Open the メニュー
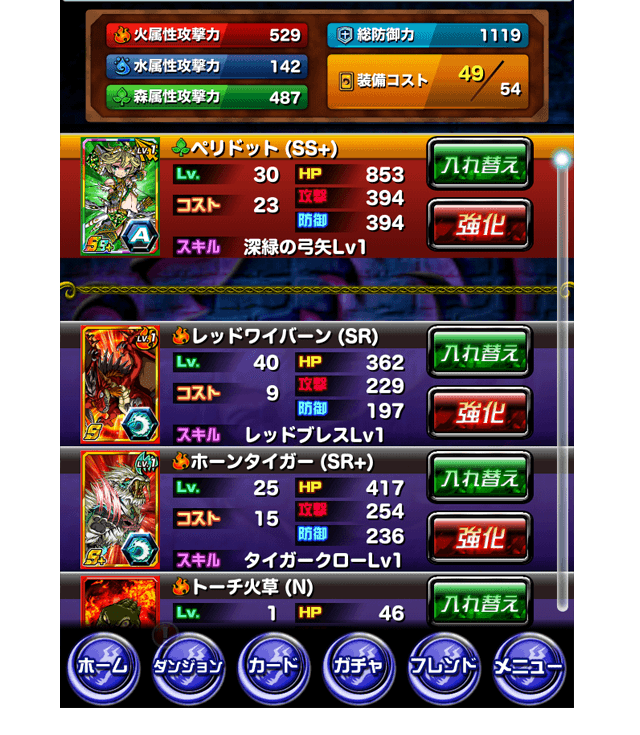 529,668
